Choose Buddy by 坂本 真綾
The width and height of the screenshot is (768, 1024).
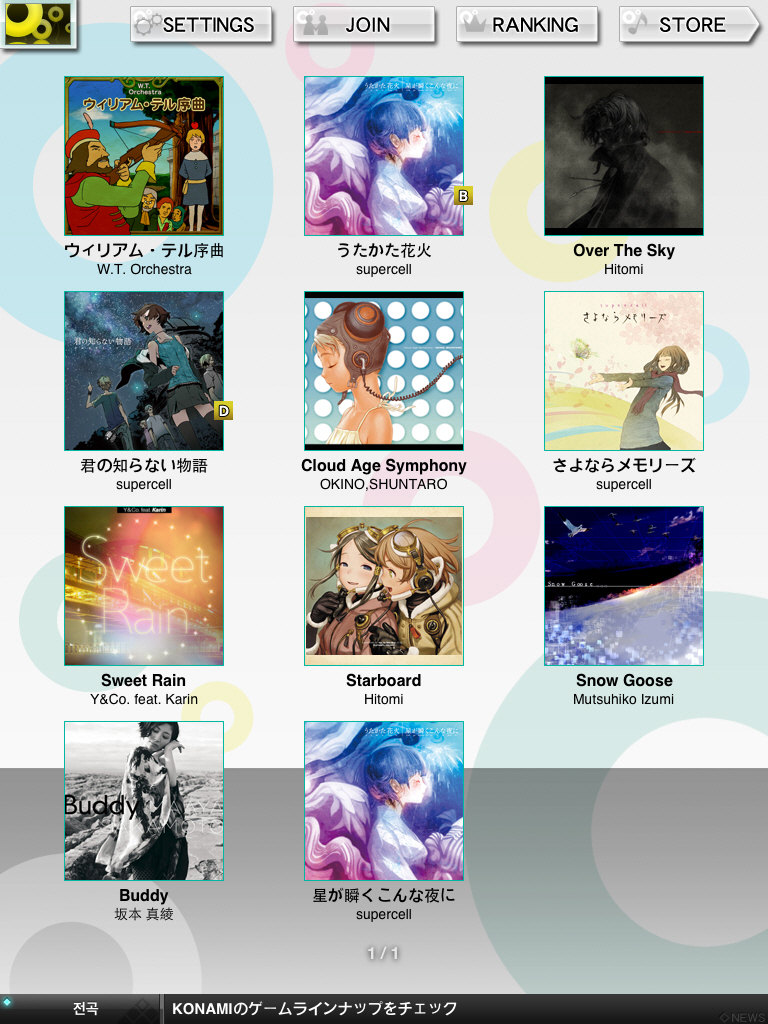click(144, 801)
